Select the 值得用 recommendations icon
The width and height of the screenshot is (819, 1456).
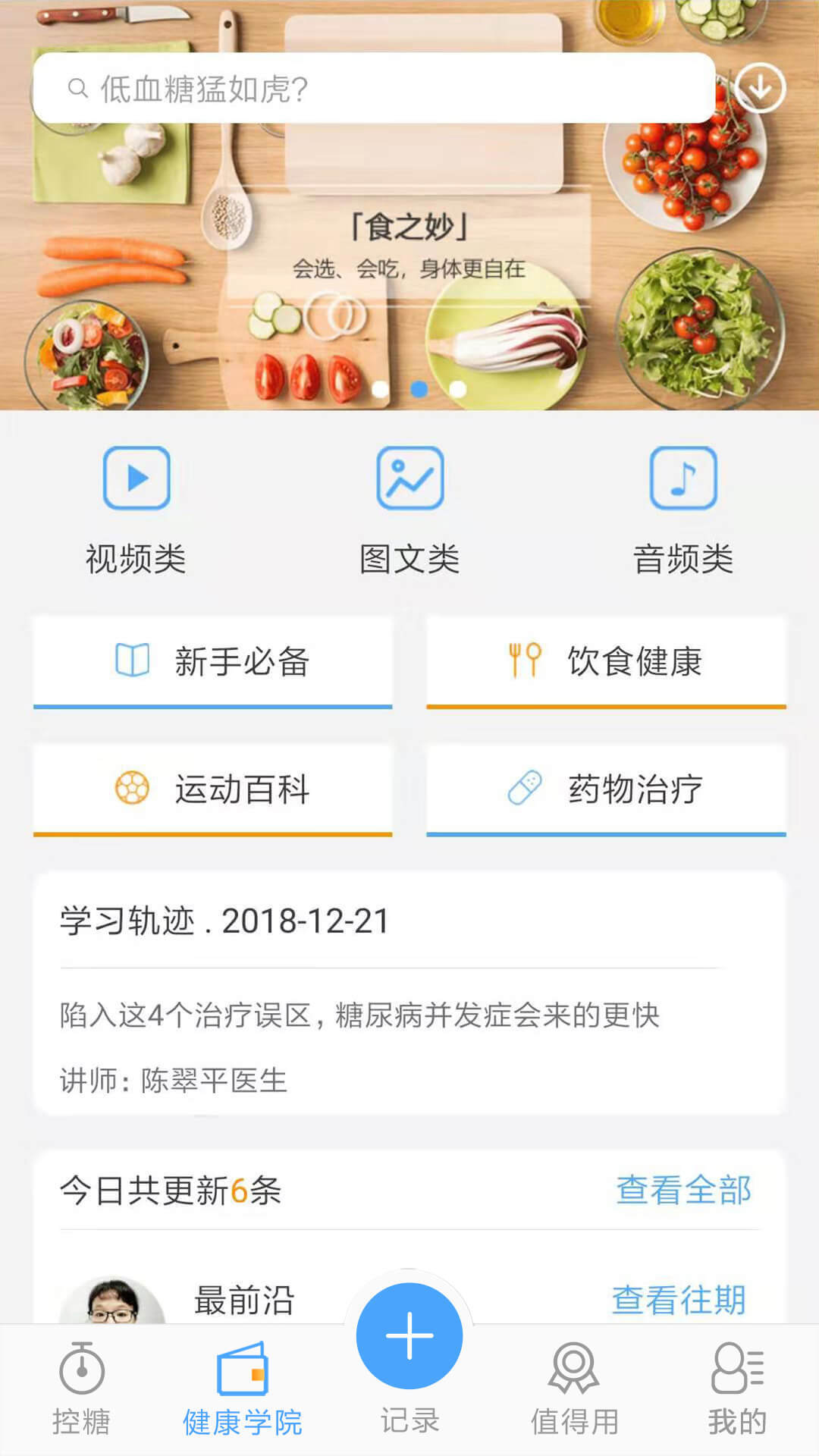click(x=573, y=1367)
